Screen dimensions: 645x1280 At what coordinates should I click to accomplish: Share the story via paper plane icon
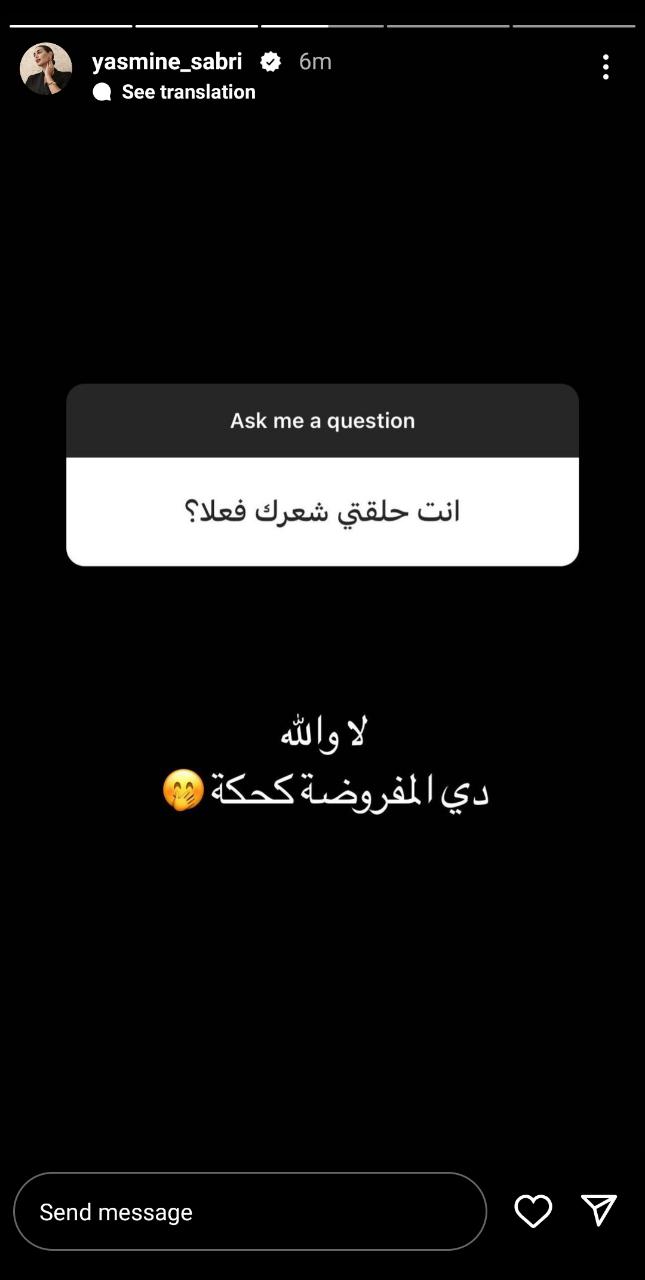(599, 1210)
